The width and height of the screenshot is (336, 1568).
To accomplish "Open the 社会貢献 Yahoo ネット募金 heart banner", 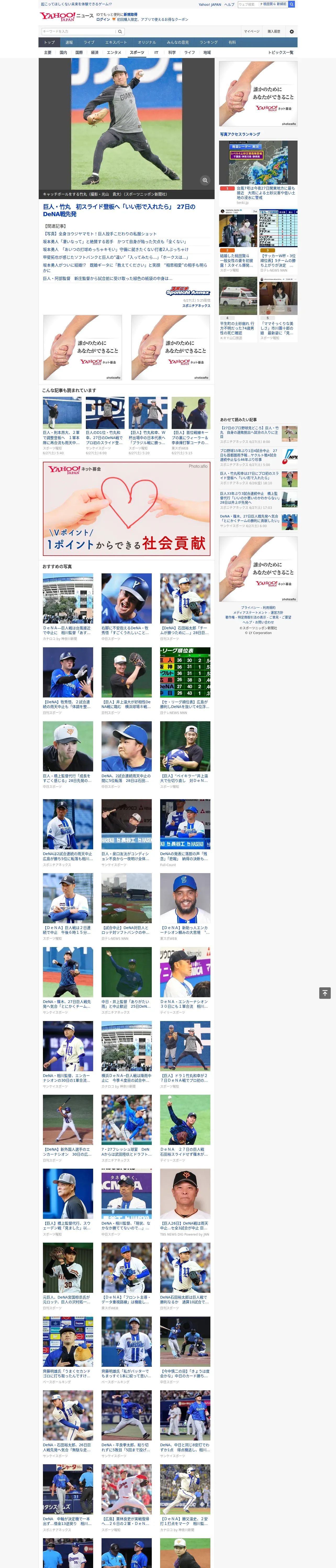I will (126, 508).
